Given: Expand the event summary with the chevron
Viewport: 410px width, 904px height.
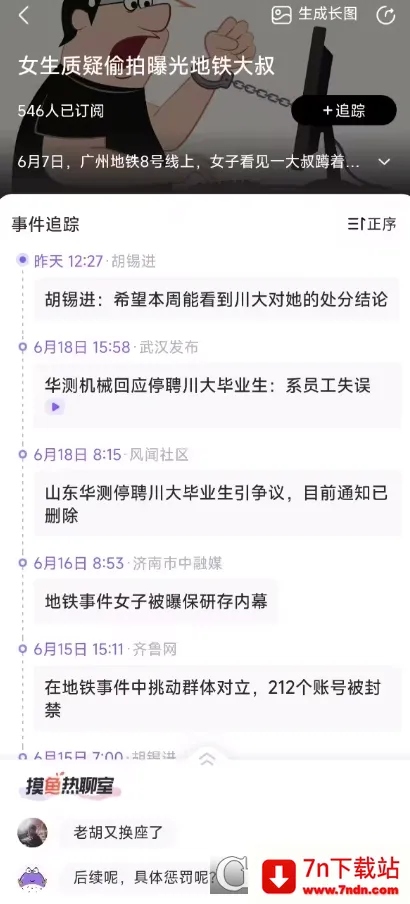Looking at the screenshot, I should pos(384,161).
